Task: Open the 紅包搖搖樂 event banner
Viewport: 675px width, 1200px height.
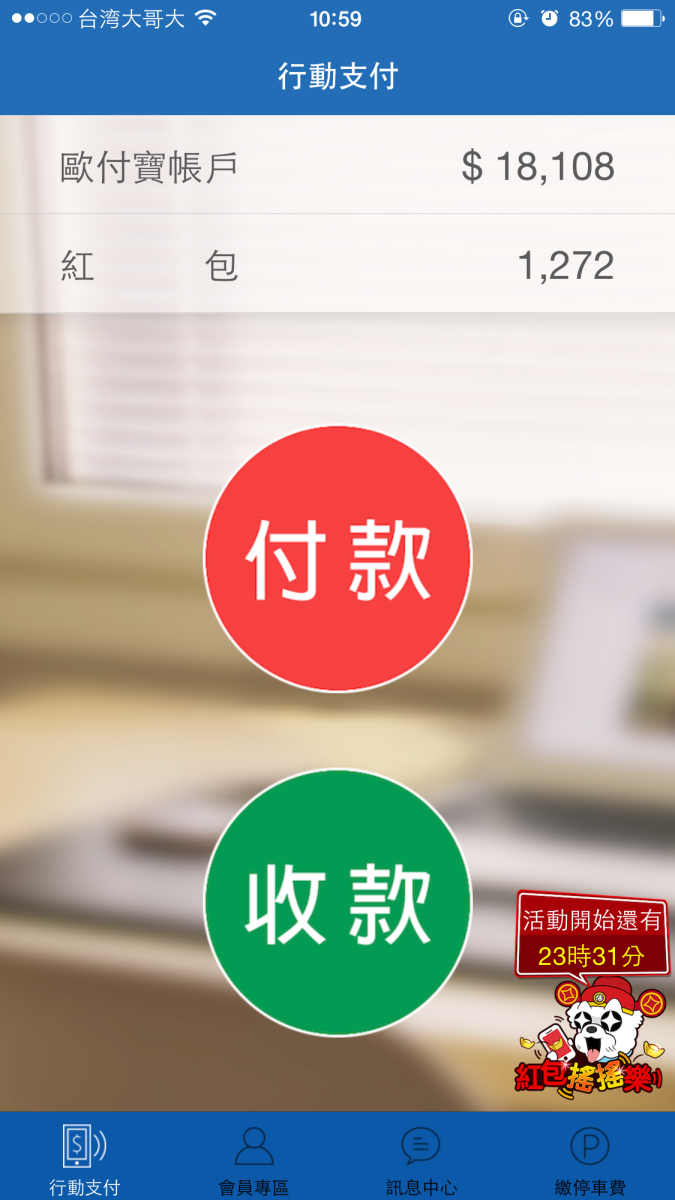Action: (x=591, y=1000)
